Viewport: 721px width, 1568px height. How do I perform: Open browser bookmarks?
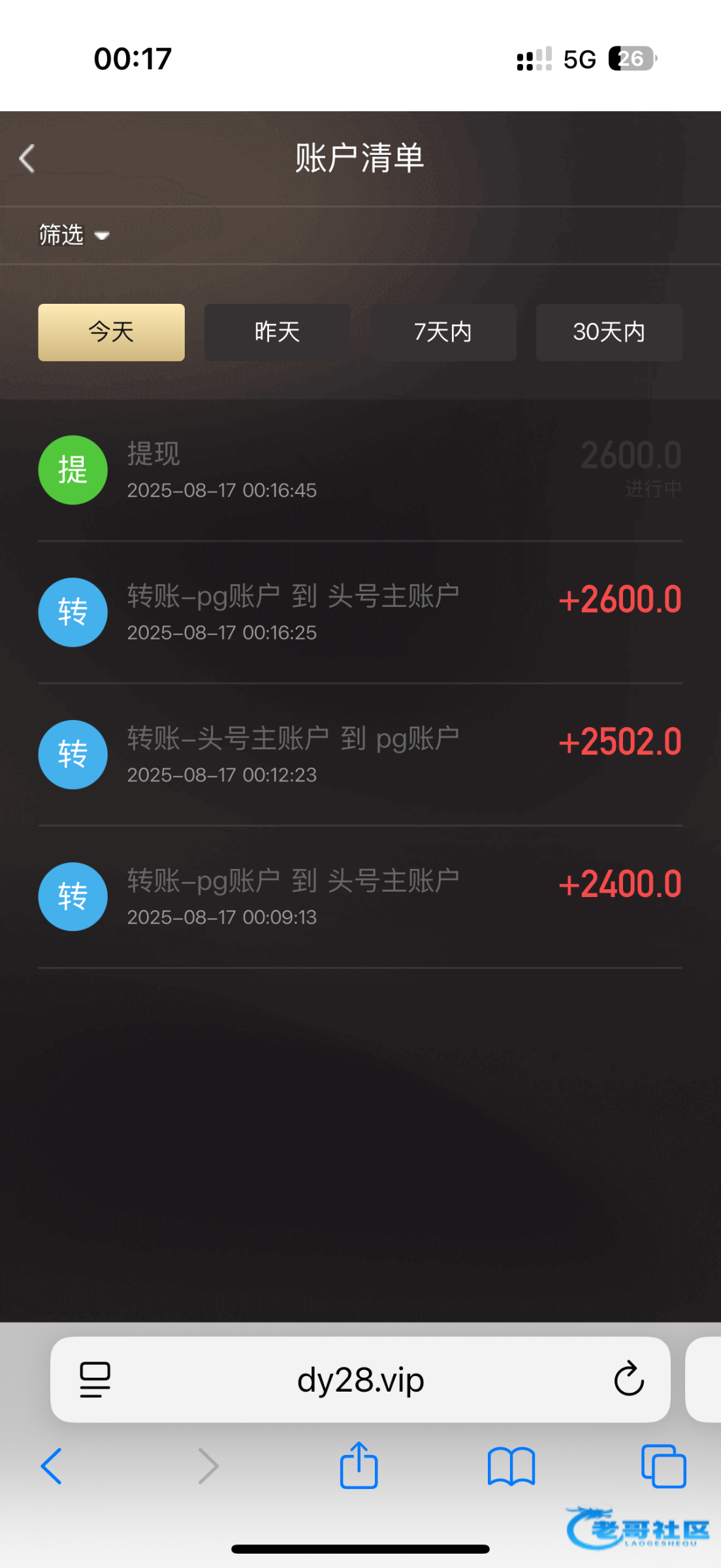511,1467
